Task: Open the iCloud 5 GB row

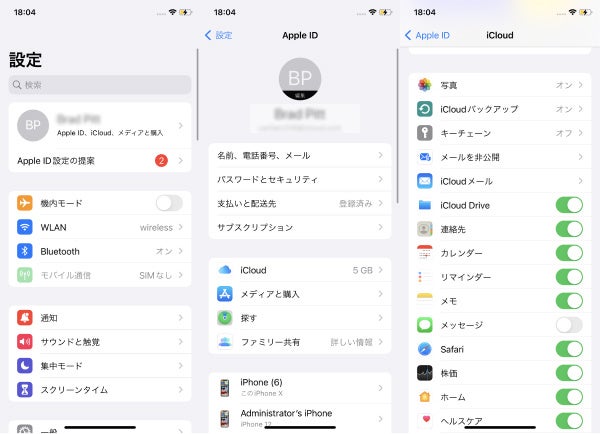Action: click(x=299, y=270)
